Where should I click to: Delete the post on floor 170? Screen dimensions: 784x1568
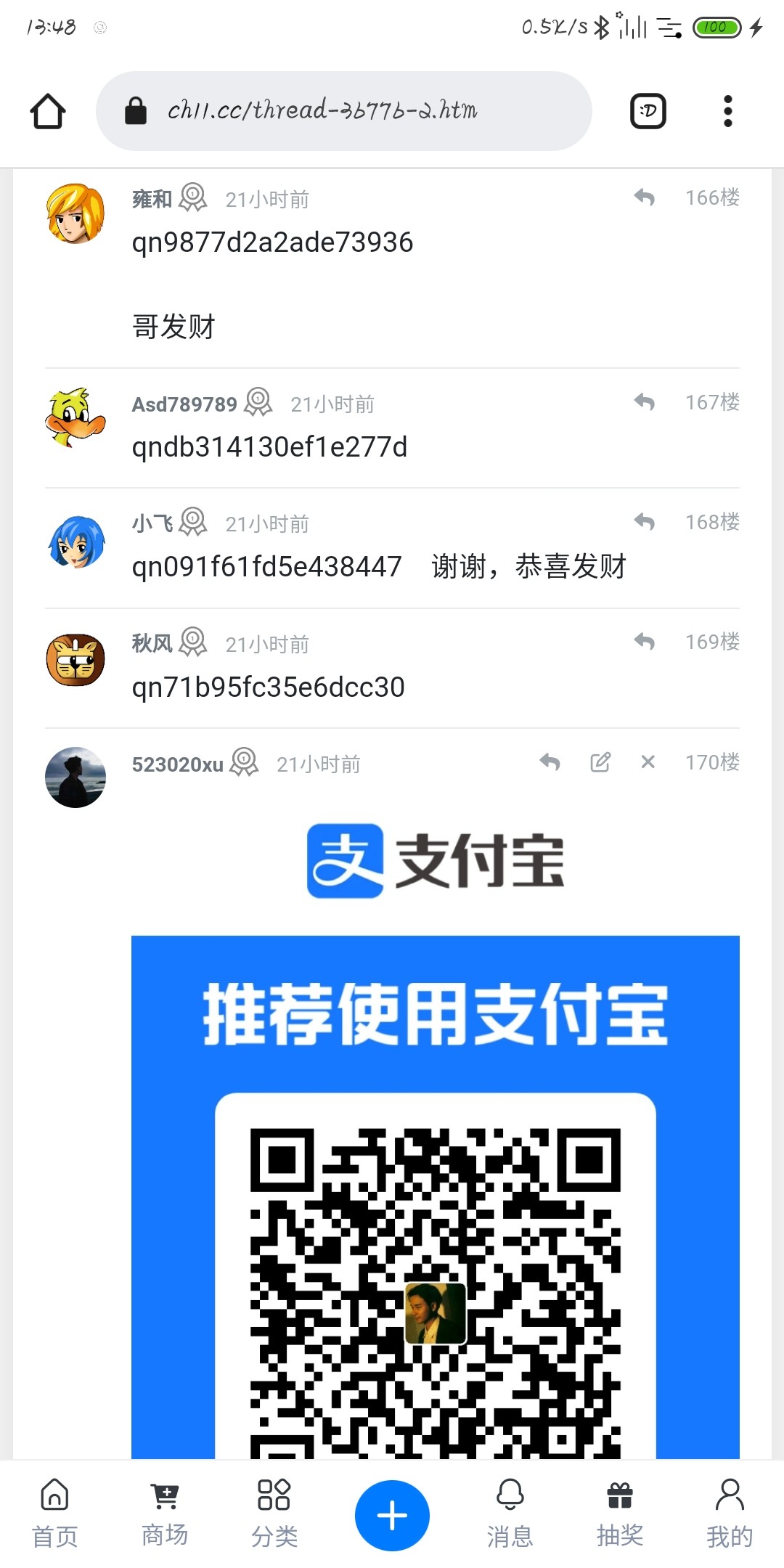(648, 762)
